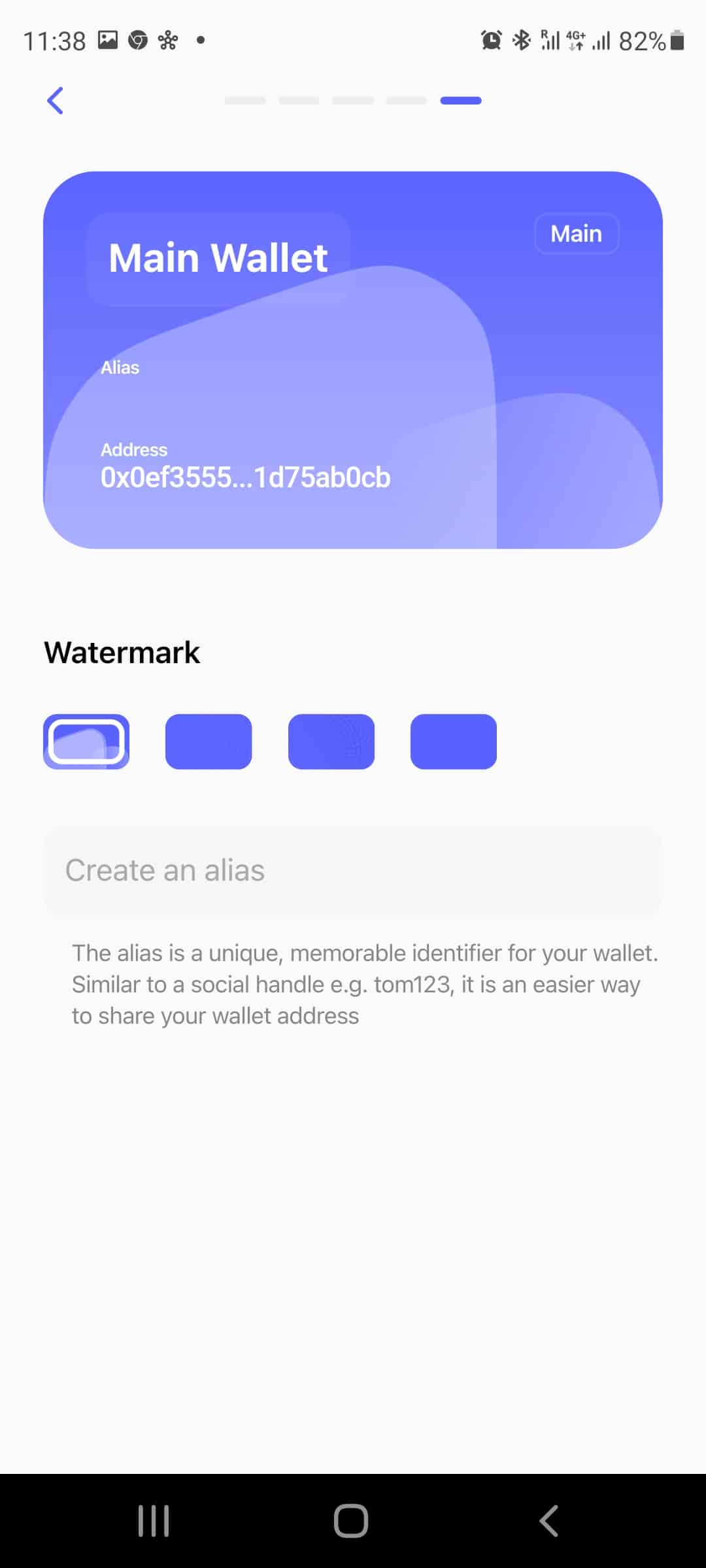Select the first watermark with curved shapes
The width and height of the screenshot is (706, 1568).
[x=86, y=742]
